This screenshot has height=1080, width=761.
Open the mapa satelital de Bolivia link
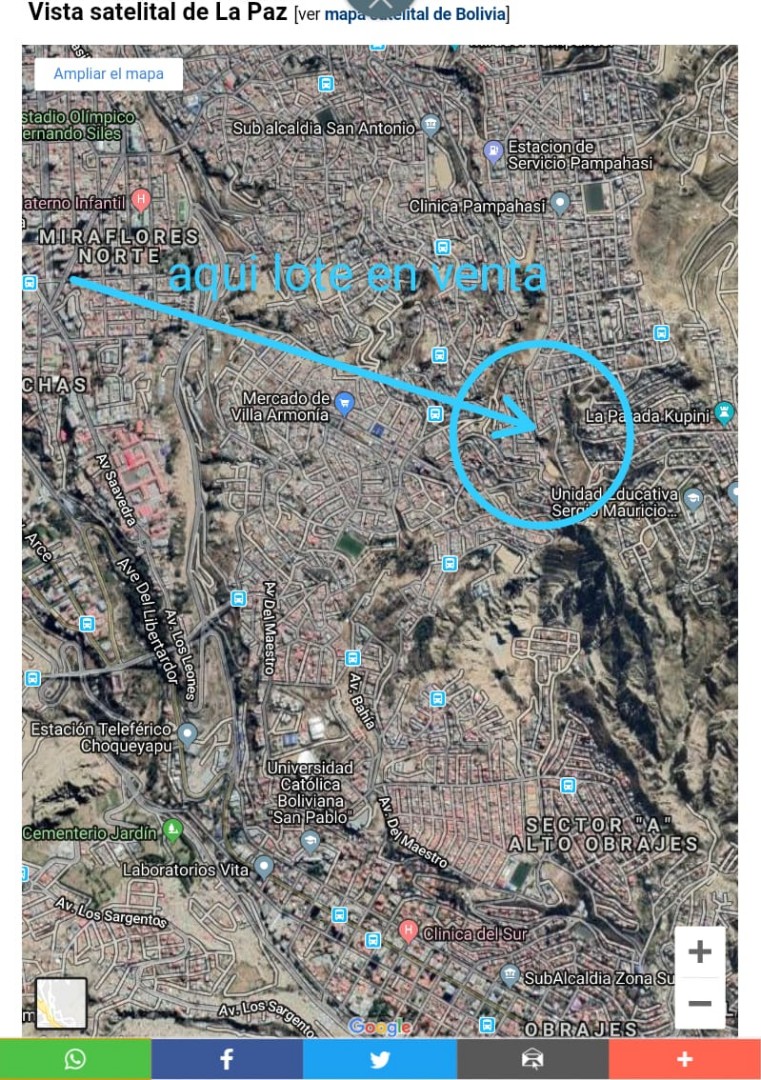[x=415, y=14]
